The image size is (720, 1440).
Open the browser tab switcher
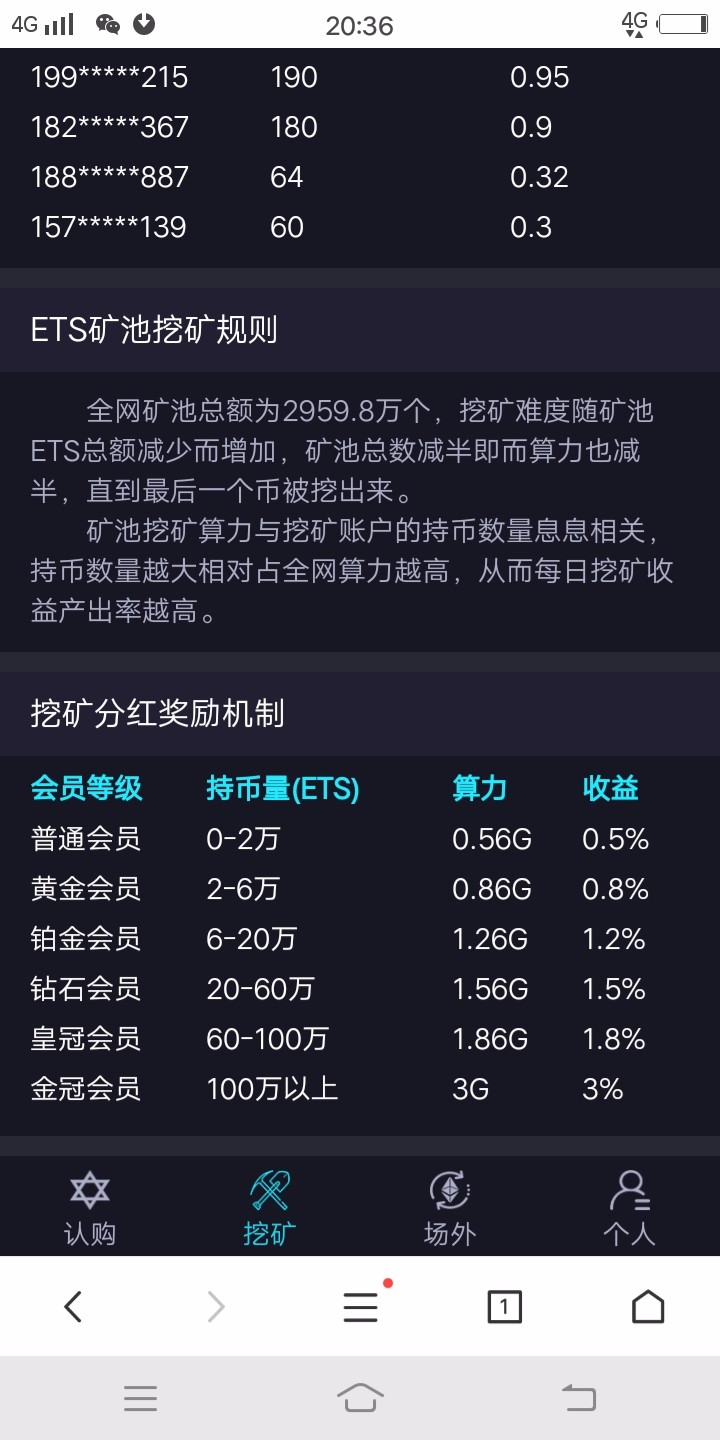[x=504, y=1306]
